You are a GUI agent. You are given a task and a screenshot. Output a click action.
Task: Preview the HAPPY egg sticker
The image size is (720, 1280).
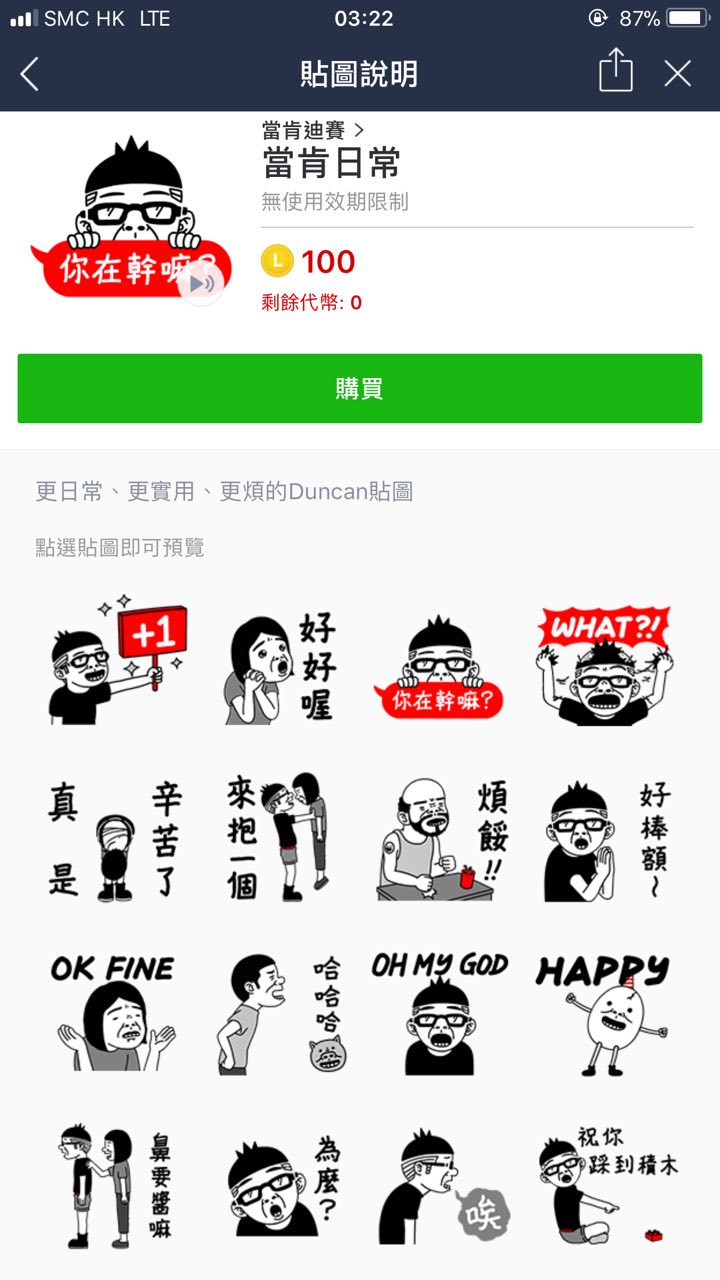[603, 1012]
